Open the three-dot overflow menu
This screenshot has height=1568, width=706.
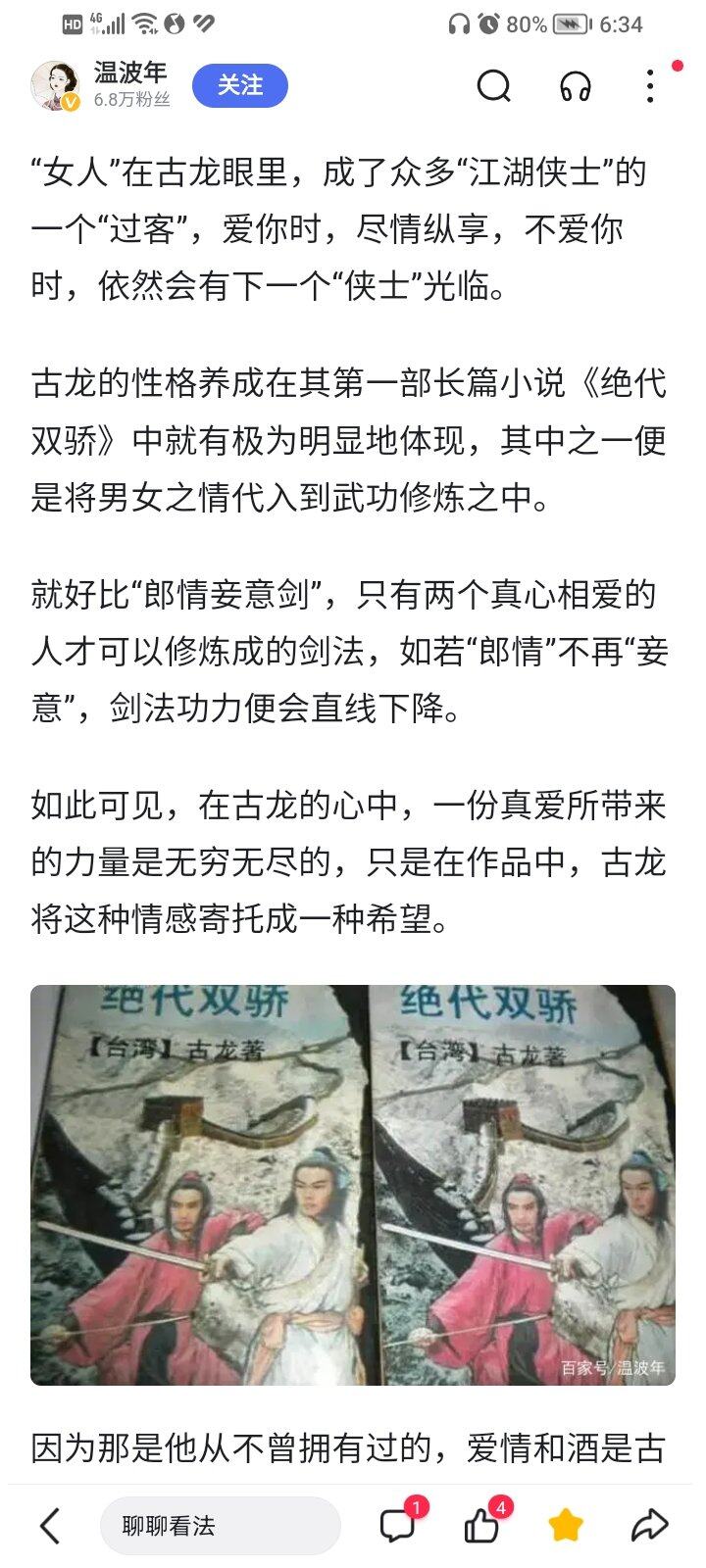[x=650, y=86]
